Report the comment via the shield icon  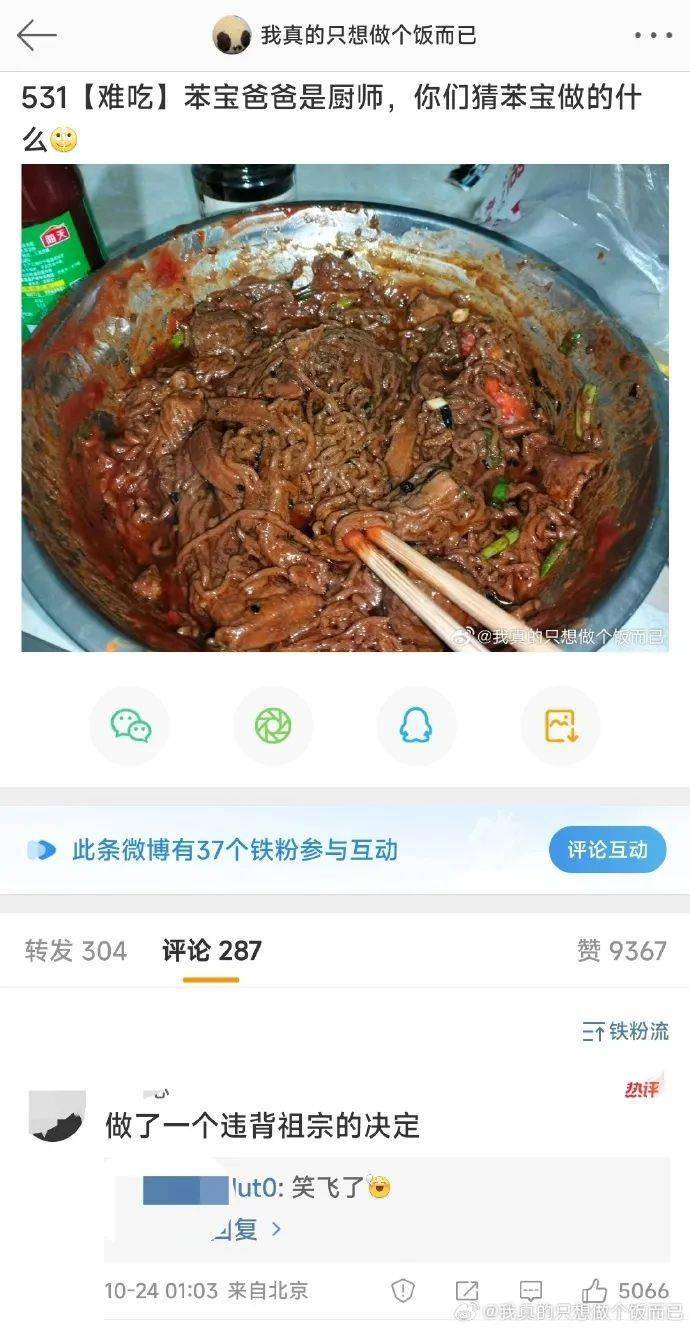click(403, 1291)
